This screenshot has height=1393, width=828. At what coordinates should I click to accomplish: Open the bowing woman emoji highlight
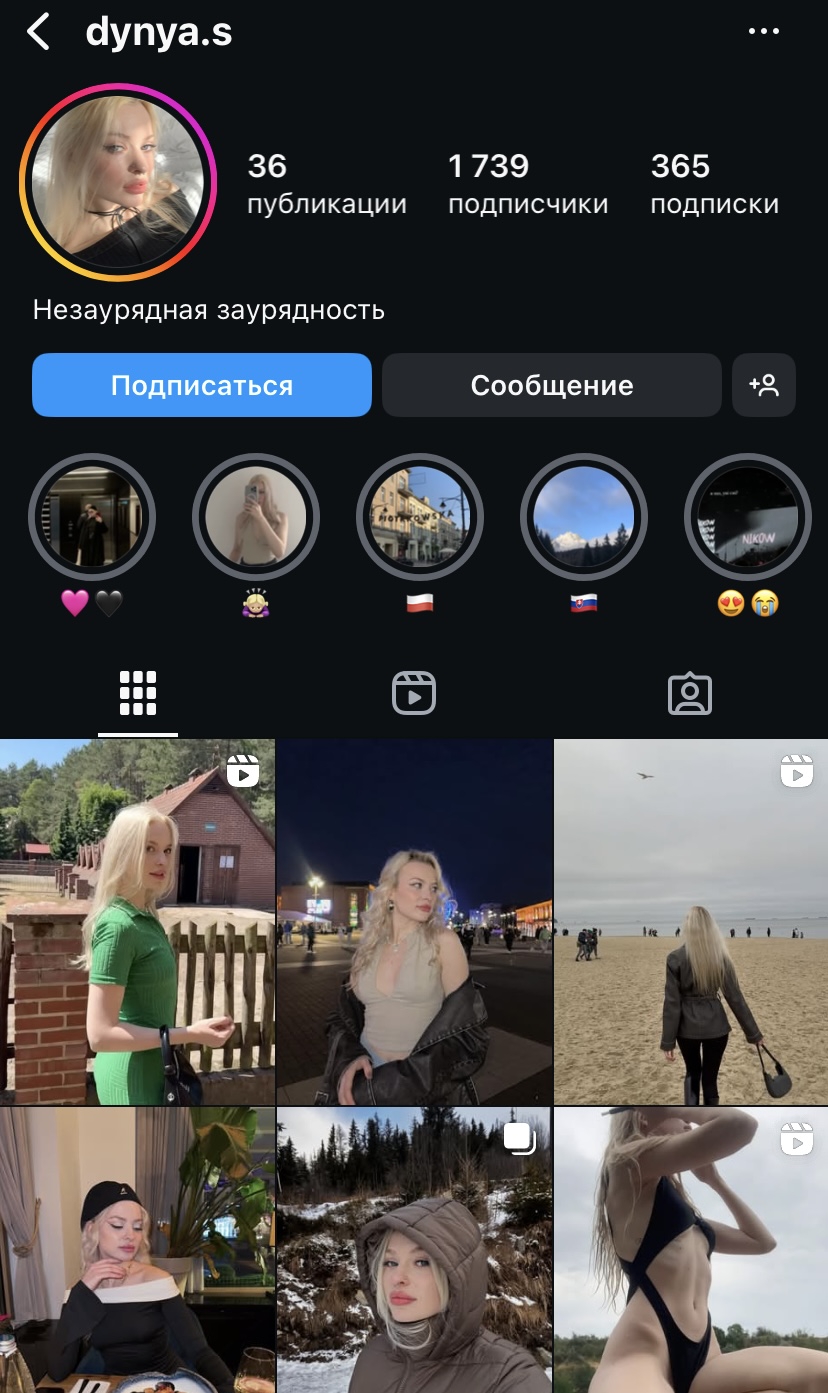click(x=256, y=518)
